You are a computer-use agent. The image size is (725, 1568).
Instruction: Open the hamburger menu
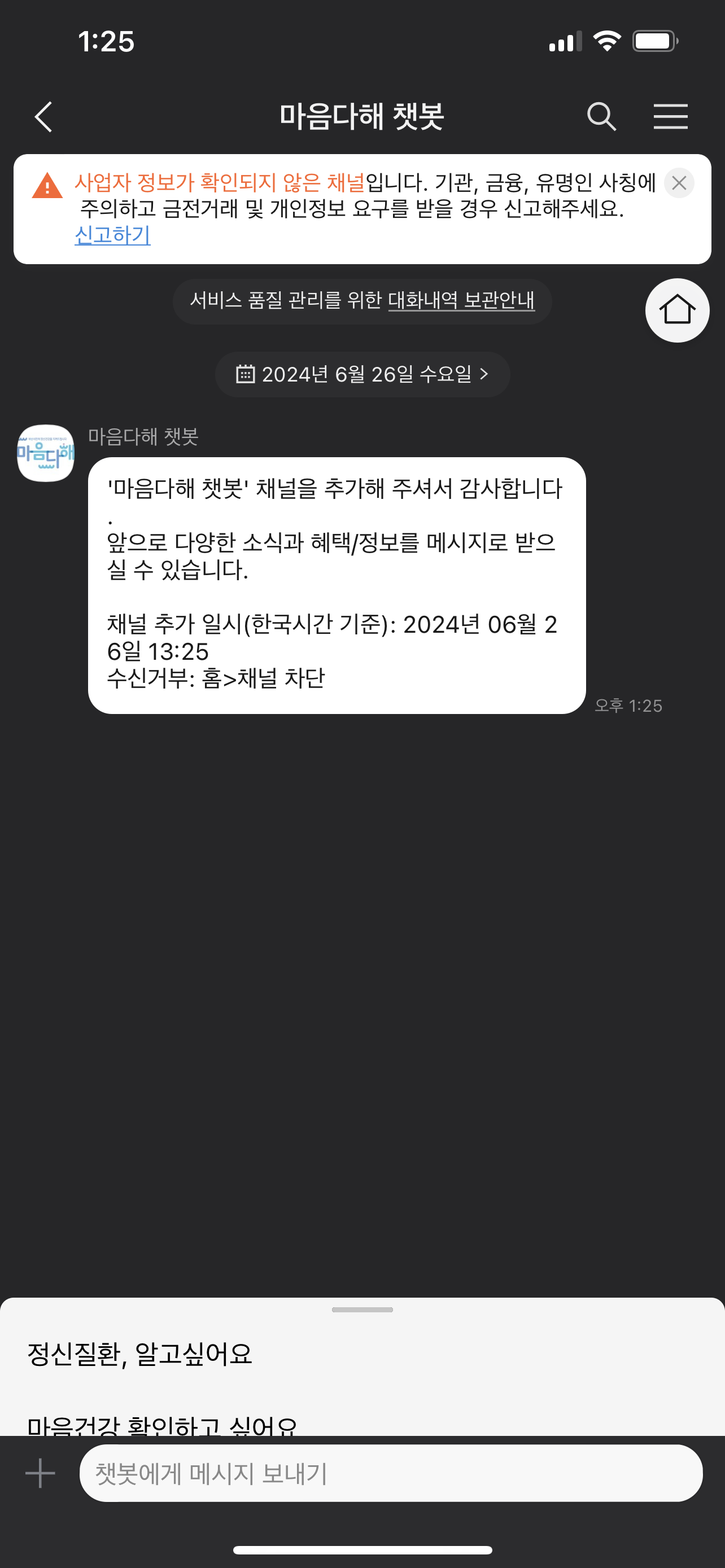pos(670,116)
